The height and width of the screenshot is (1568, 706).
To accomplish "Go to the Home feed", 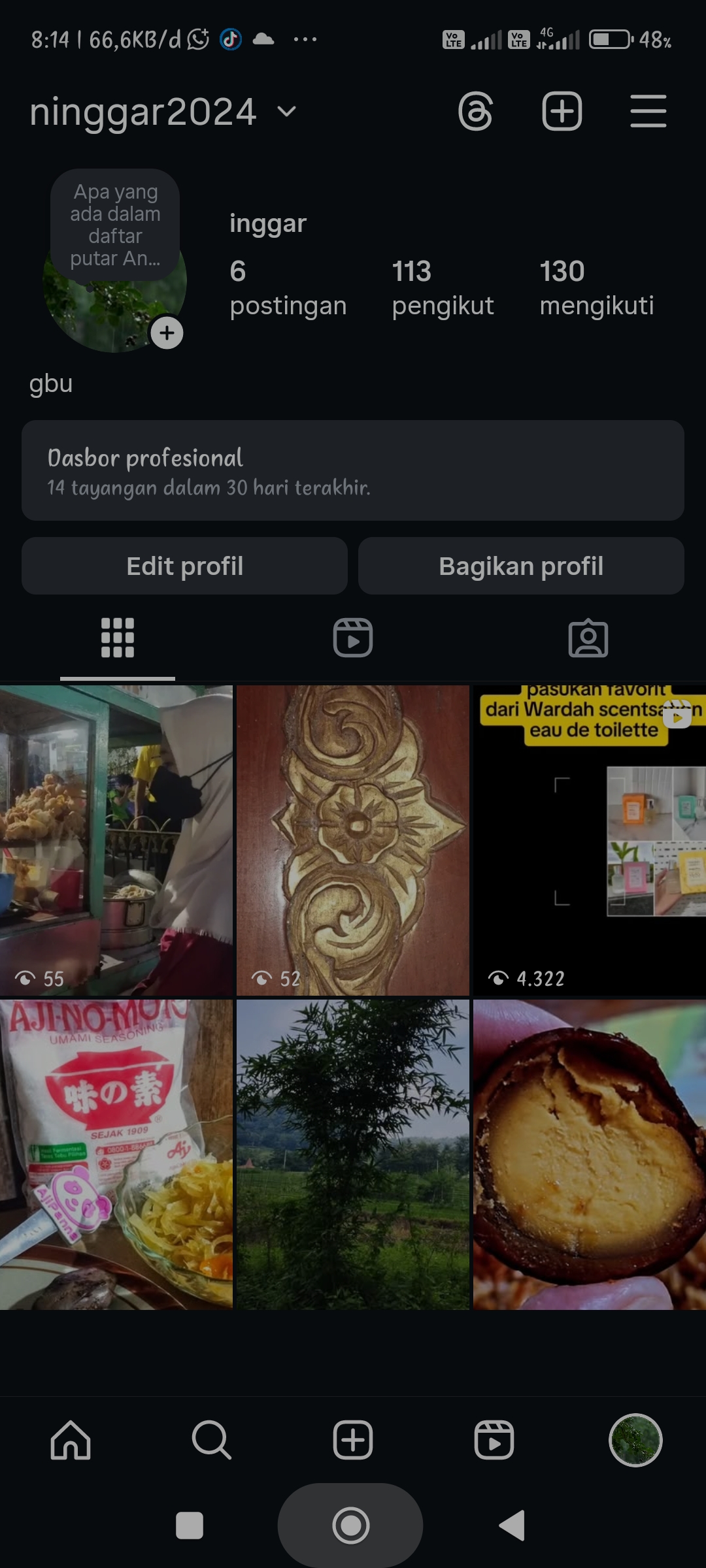I will [x=71, y=1440].
